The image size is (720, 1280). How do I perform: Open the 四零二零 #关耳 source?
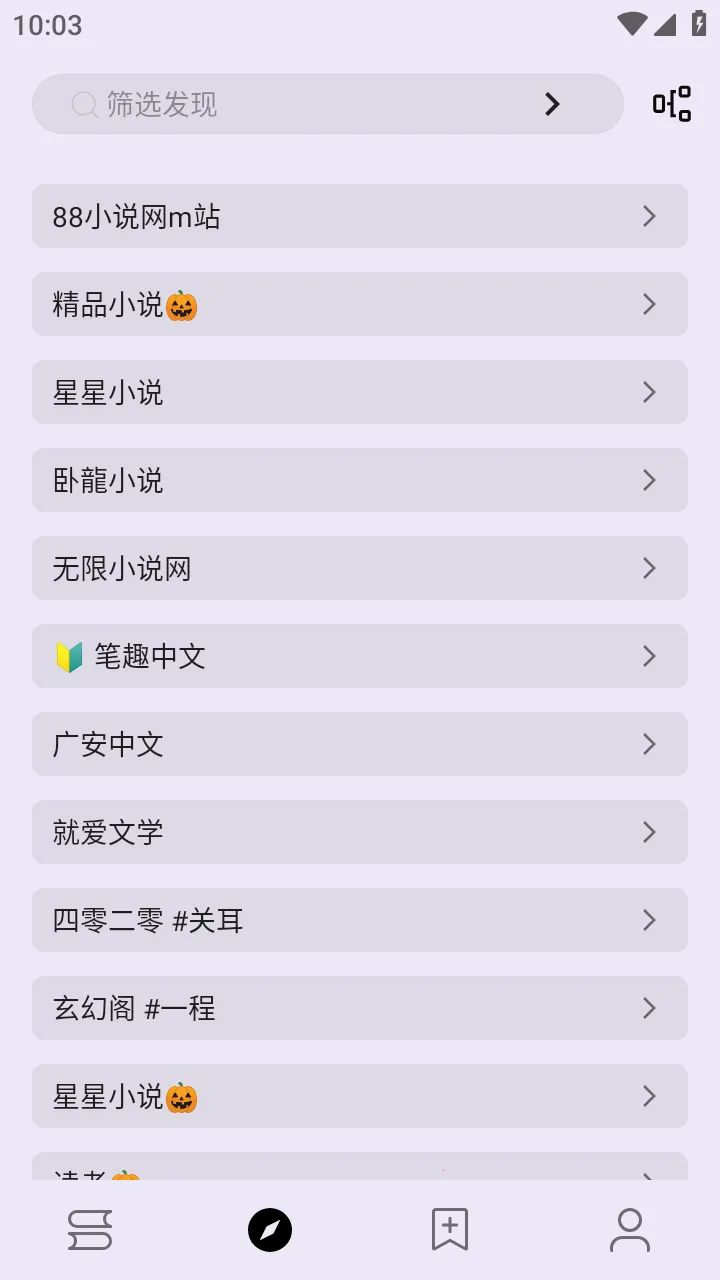coord(360,920)
